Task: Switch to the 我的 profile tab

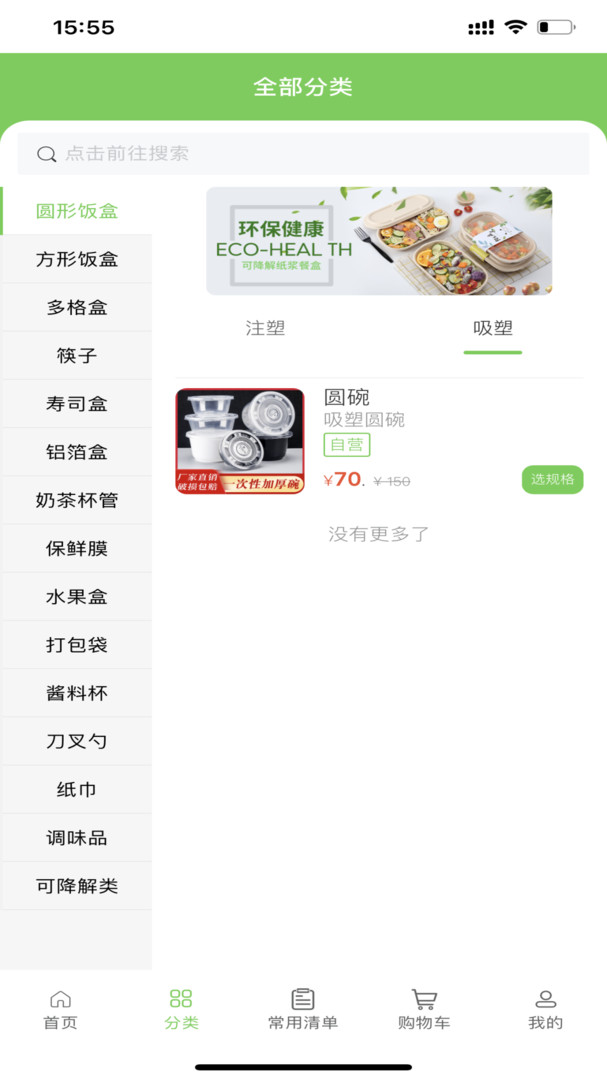Action: tap(545, 1009)
